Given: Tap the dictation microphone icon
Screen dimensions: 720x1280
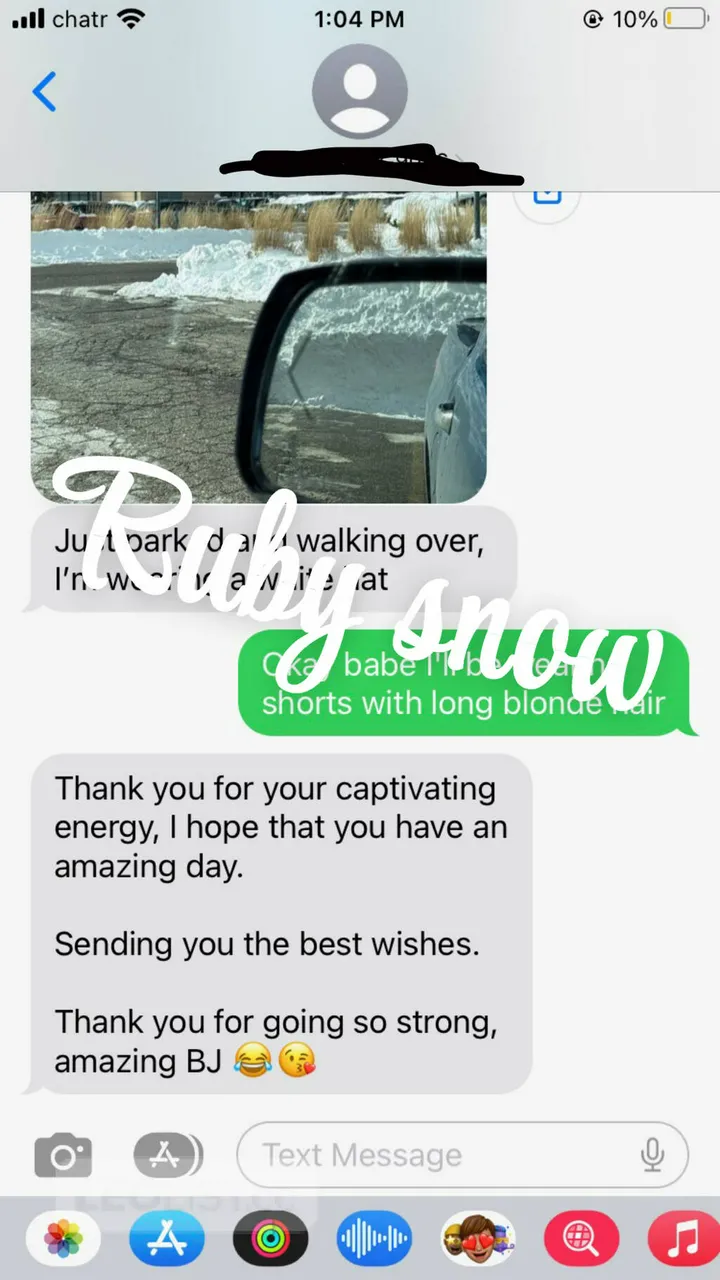Looking at the screenshot, I should [652, 1156].
